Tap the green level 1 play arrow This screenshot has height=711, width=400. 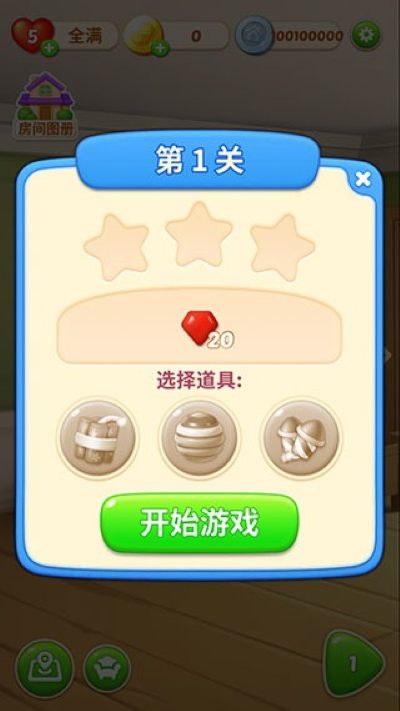coord(354,664)
